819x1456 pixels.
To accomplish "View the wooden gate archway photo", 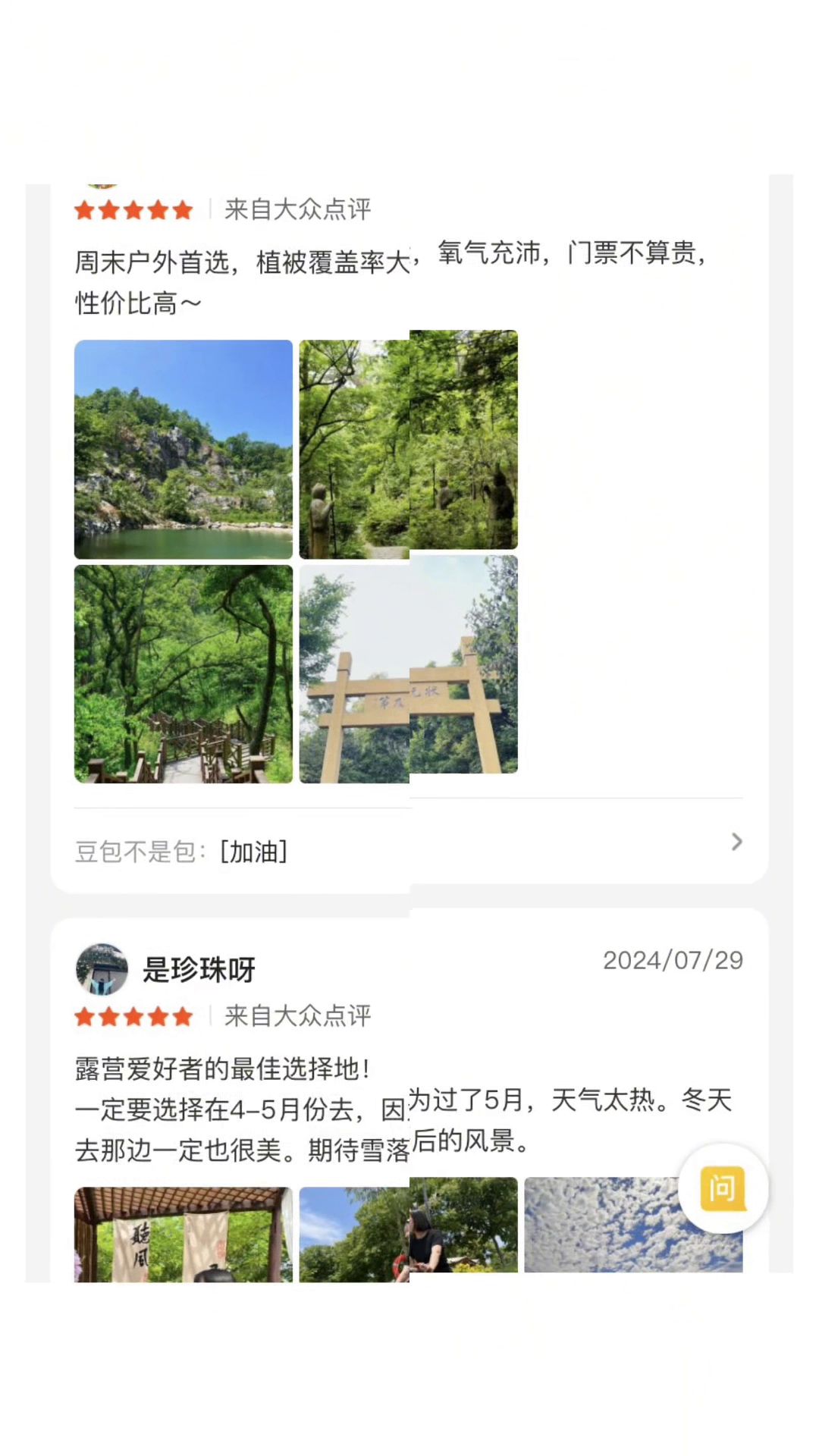I will (408, 667).
